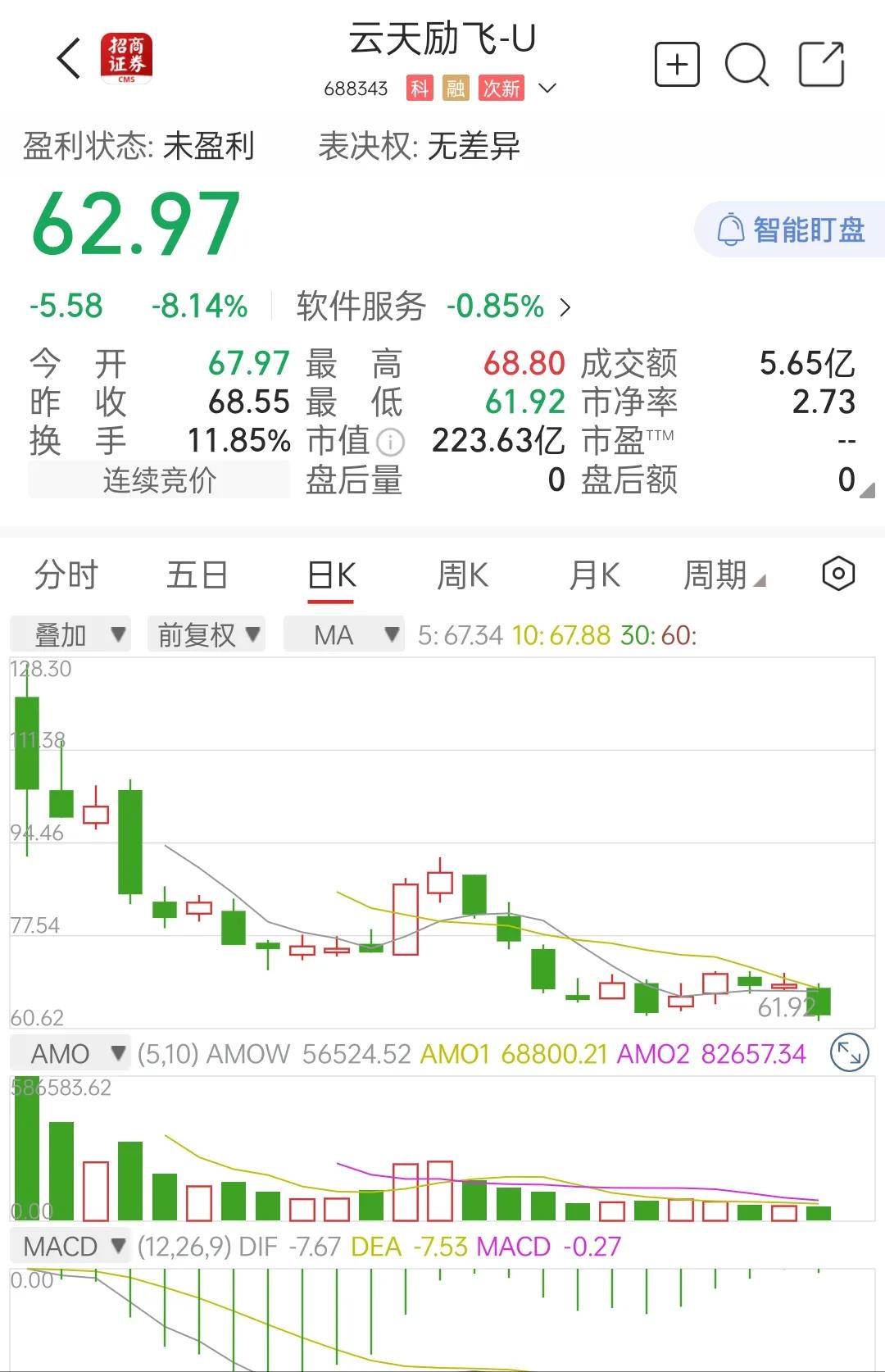The image size is (885, 1372).
Task: Expand the stock info dropdown arrow beside 次新
Action: click(547, 87)
